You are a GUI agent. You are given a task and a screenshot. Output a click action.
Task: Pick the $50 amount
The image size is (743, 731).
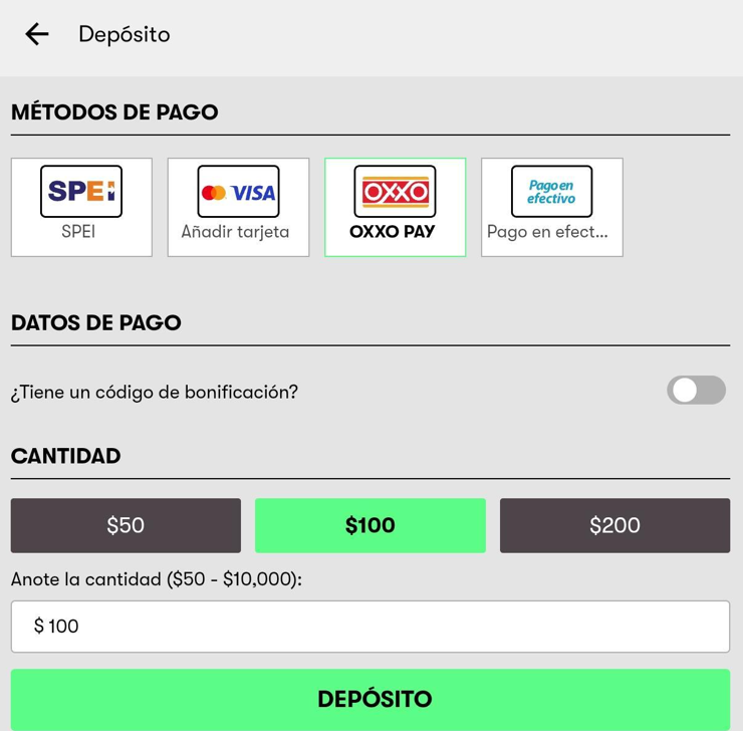point(126,525)
